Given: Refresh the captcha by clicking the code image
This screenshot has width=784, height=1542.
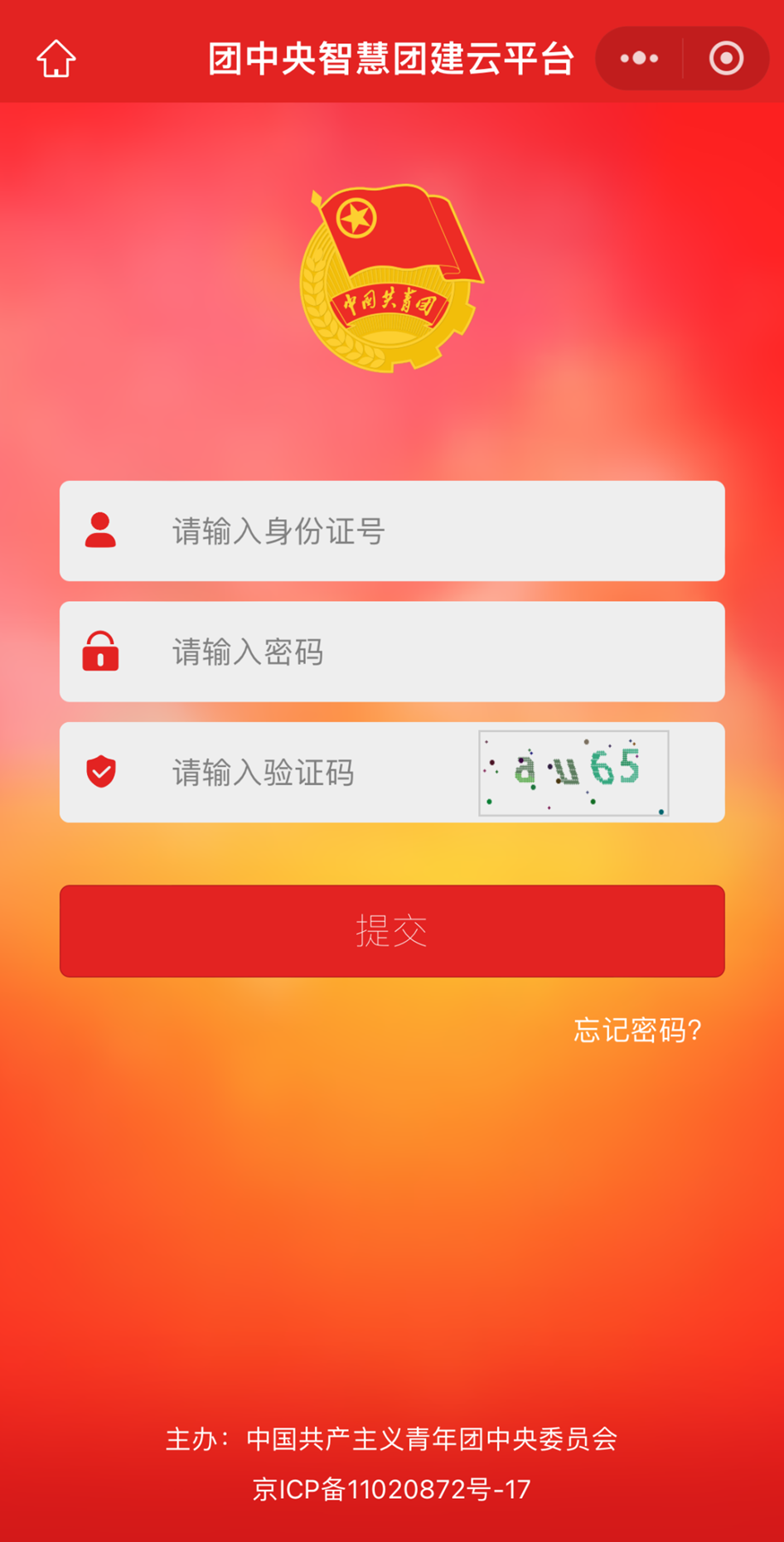Looking at the screenshot, I should (x=575, y=772).
